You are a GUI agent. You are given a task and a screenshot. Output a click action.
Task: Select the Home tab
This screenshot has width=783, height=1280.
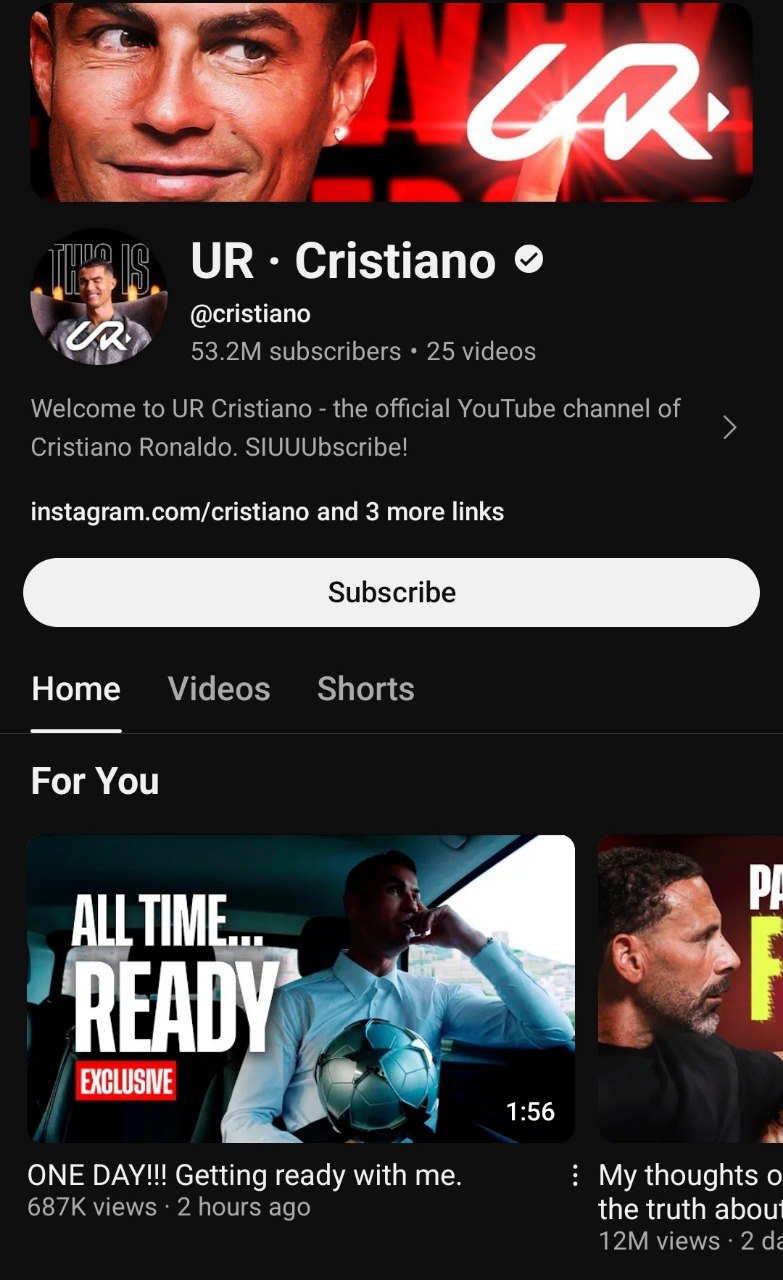point(76,689)
